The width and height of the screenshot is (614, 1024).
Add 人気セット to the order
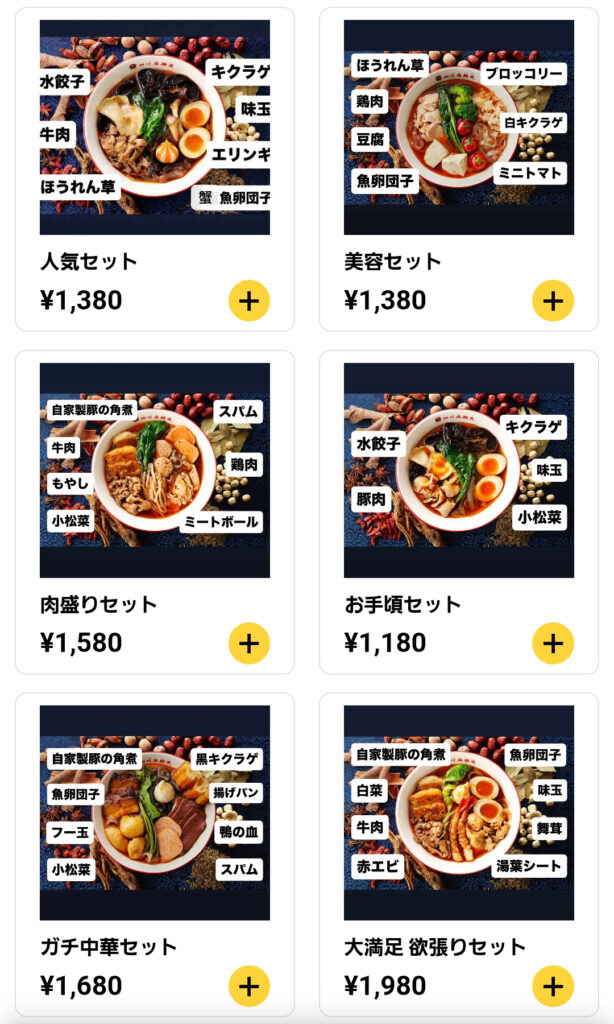tap(249, 300)
